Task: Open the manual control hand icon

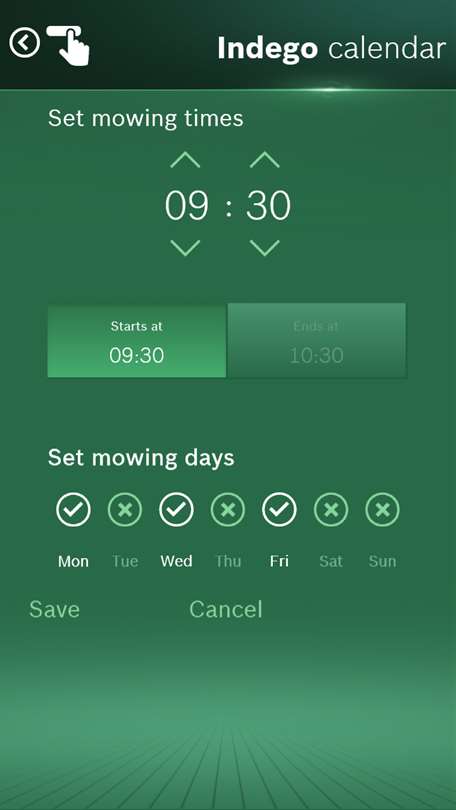Action: 68,45
